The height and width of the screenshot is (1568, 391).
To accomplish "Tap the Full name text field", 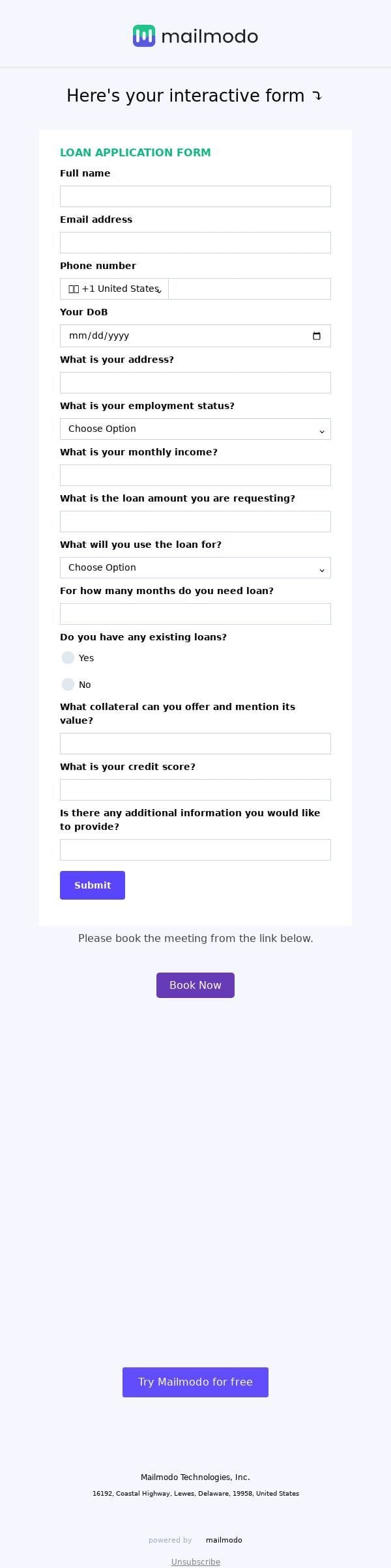I will pyautogui.click(x=195, y=196).
